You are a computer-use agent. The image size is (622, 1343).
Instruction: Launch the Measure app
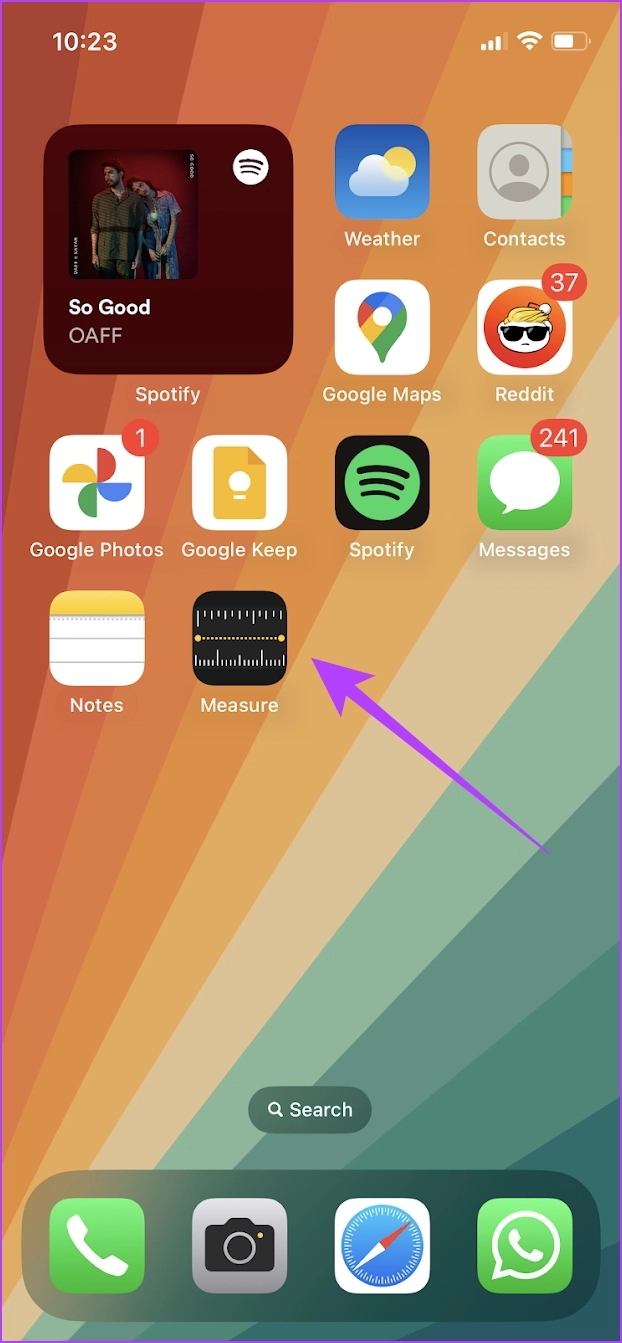coord(239,638)
